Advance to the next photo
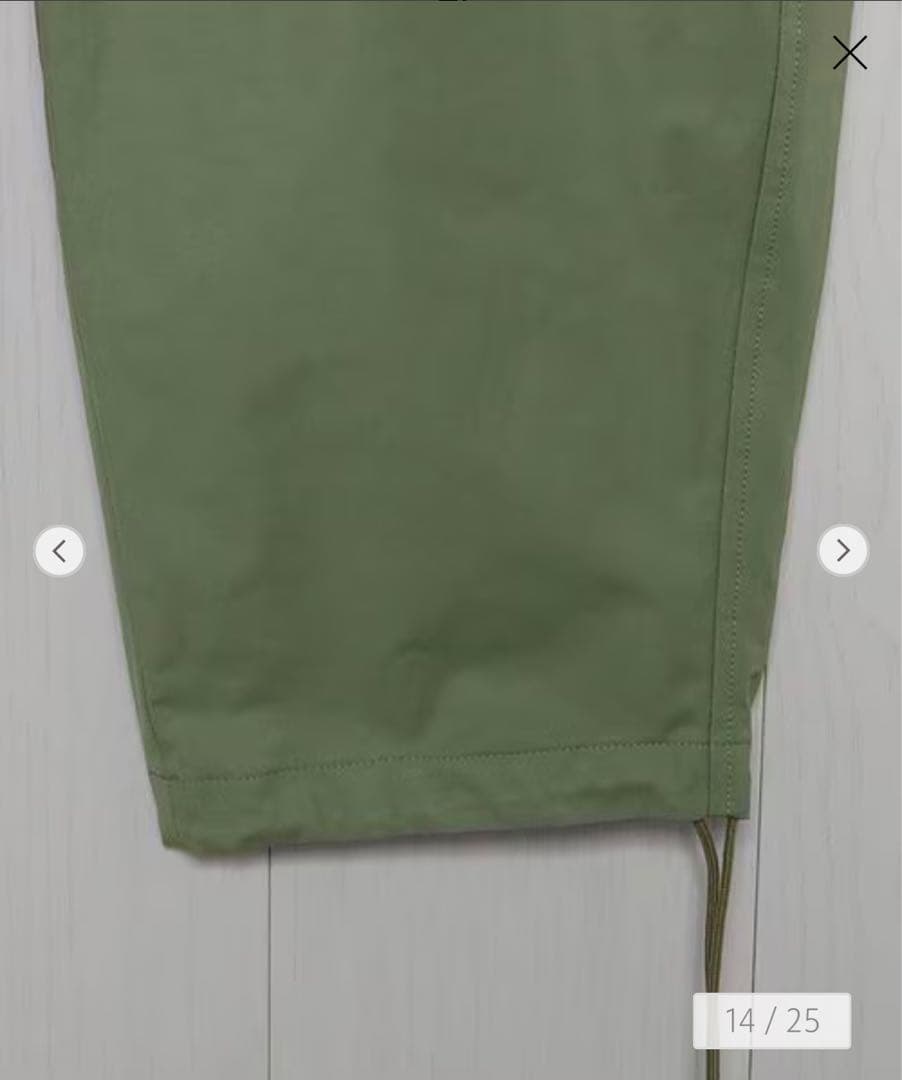The image size is (902, 1080). pos(842,551)
